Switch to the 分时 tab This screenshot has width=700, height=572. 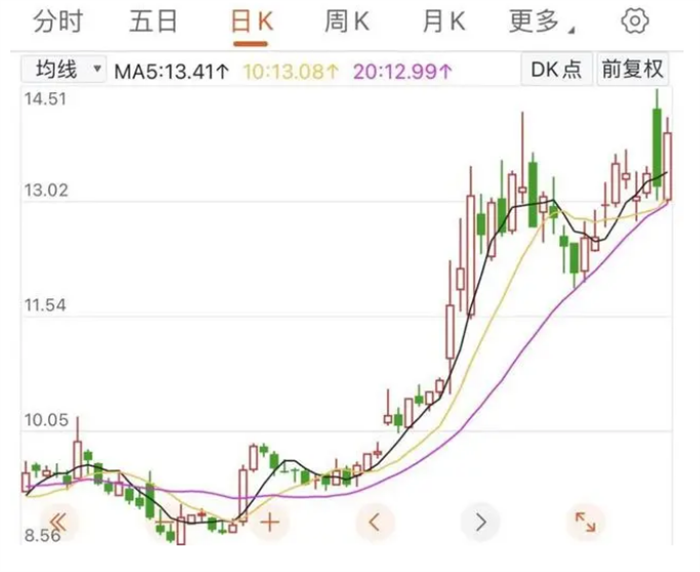(x=57, y=21)
